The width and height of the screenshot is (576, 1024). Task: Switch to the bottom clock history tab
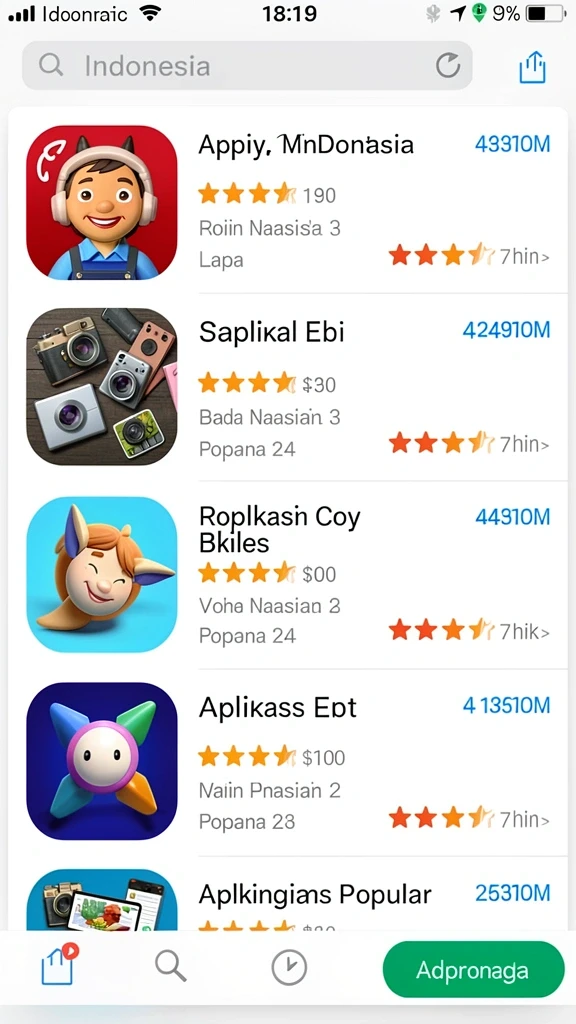(289, 967)
